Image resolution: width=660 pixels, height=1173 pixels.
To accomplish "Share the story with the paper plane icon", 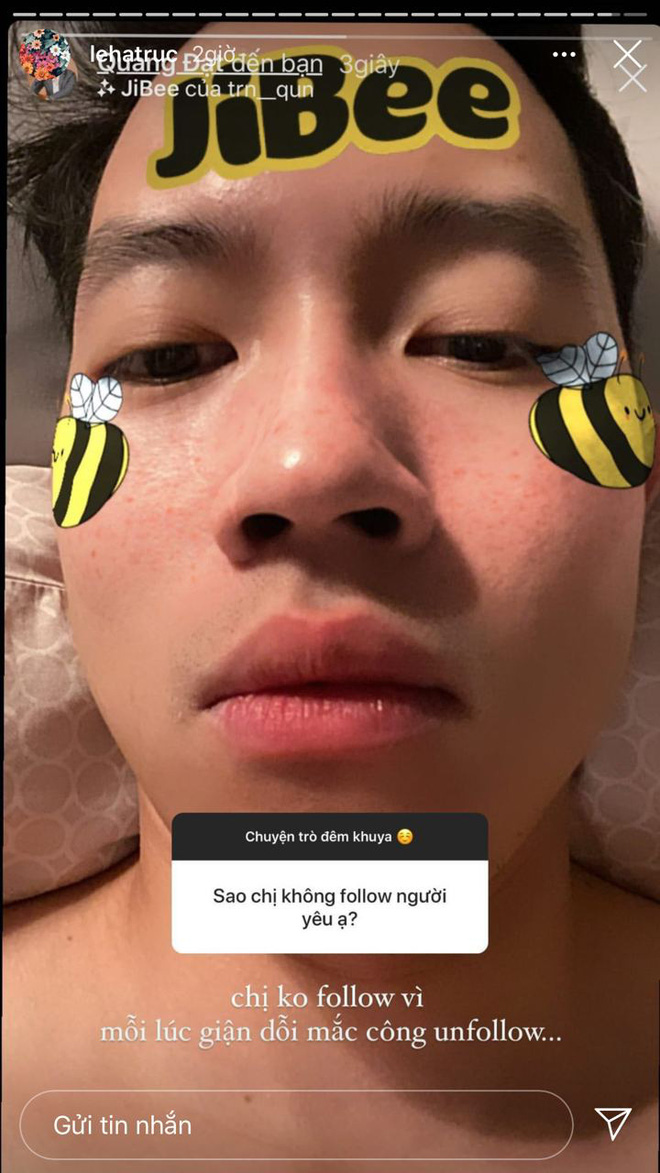I will pos(613,1124).
